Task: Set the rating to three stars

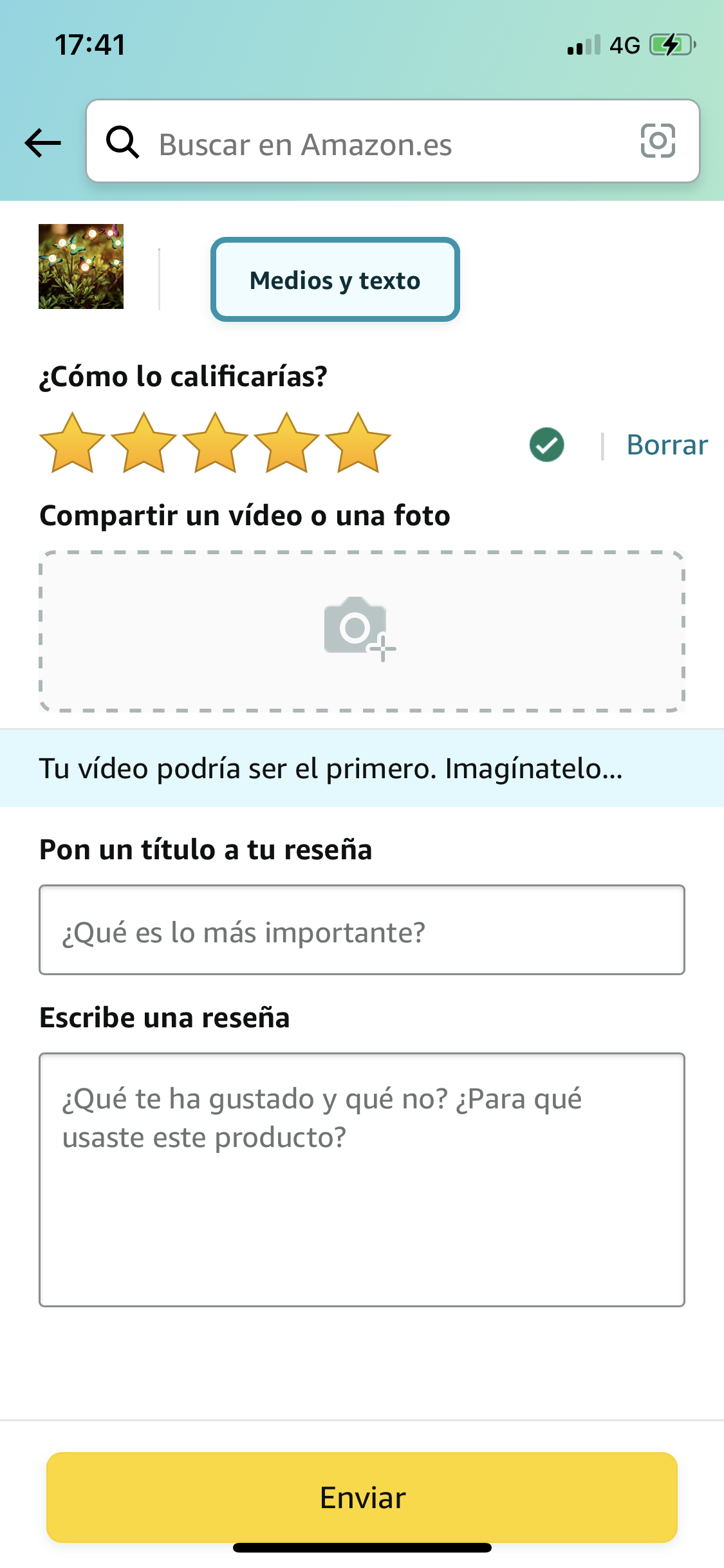Action: [x=215, y=443]
